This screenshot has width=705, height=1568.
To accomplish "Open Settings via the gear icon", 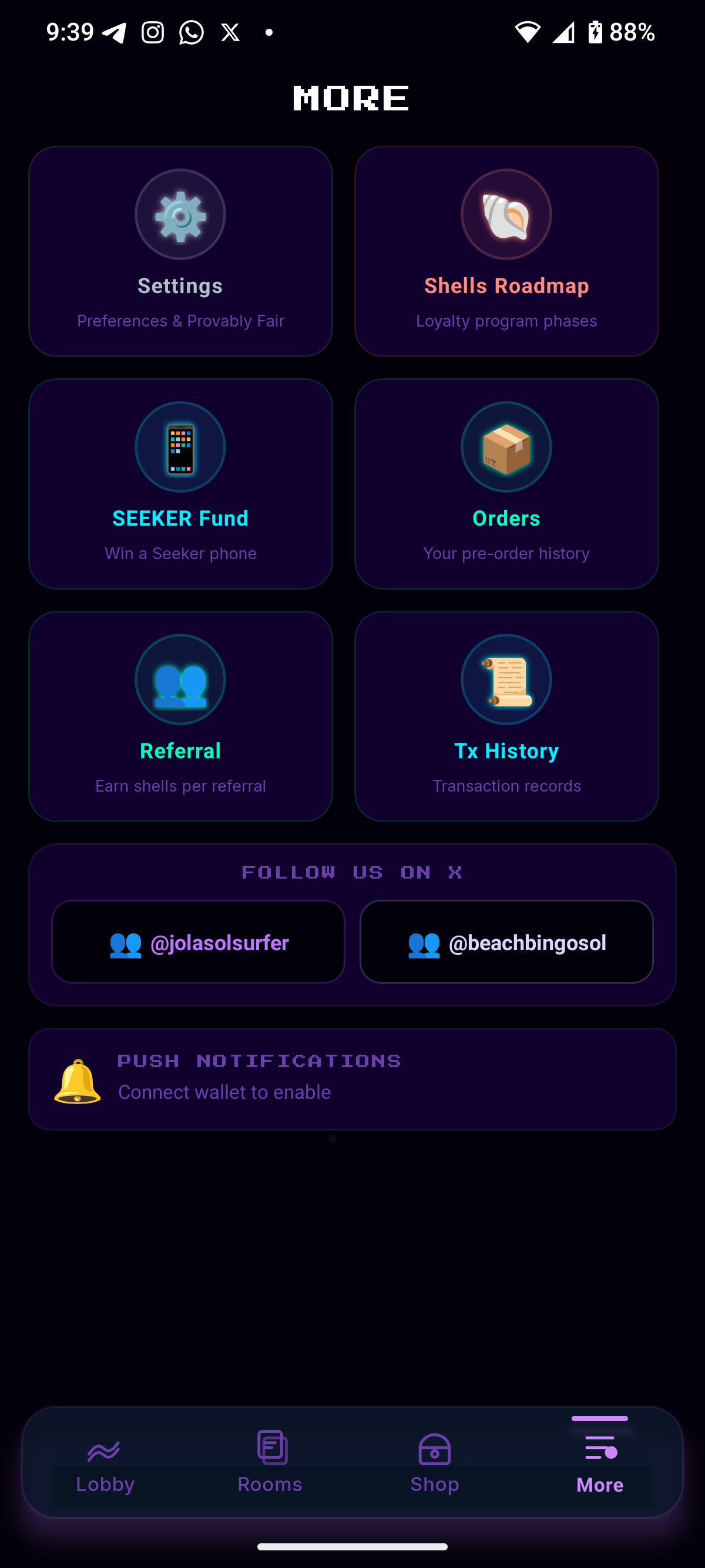I will click(x=180, y=214).
